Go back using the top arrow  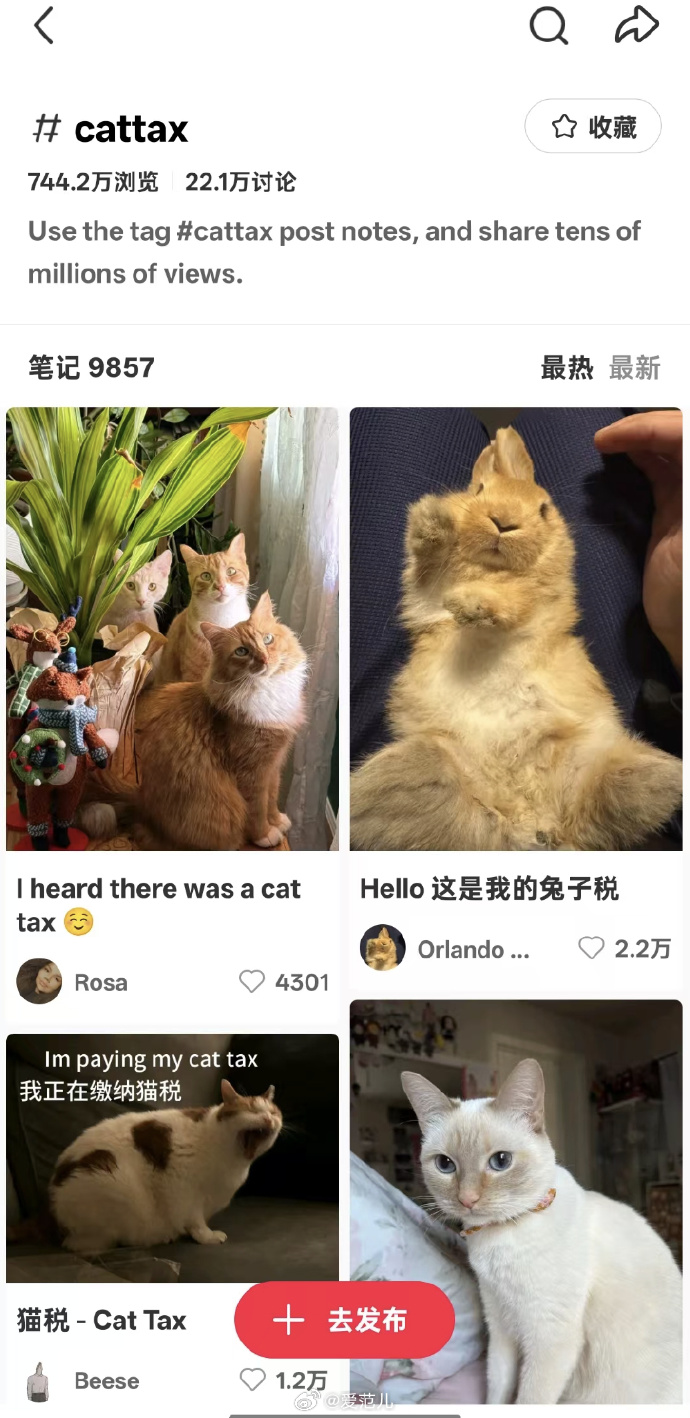point(43,26)
